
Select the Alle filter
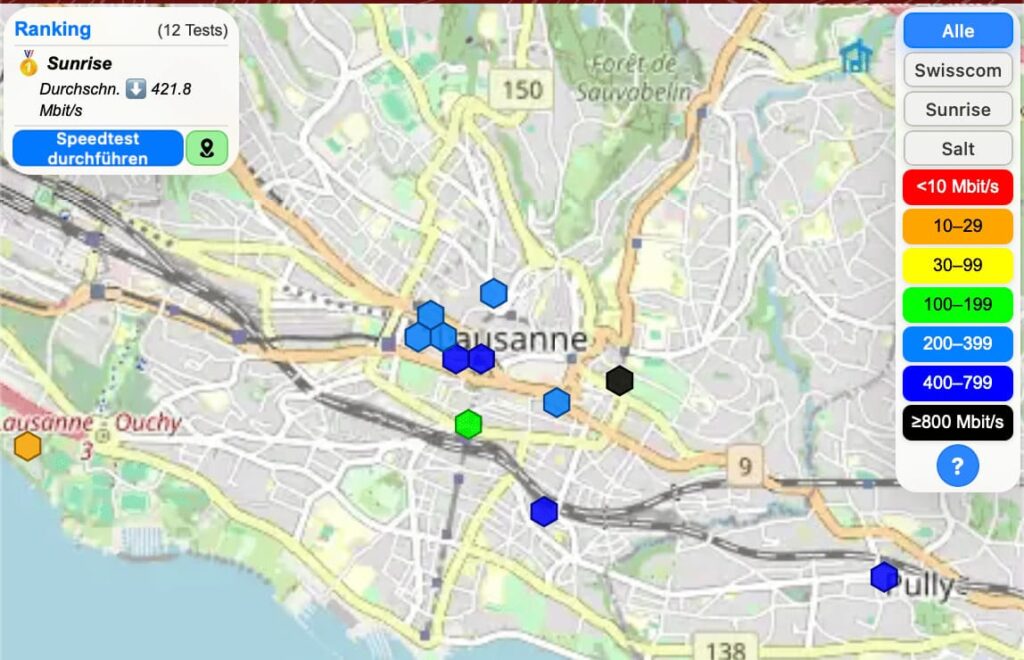(x=957, y=31)
